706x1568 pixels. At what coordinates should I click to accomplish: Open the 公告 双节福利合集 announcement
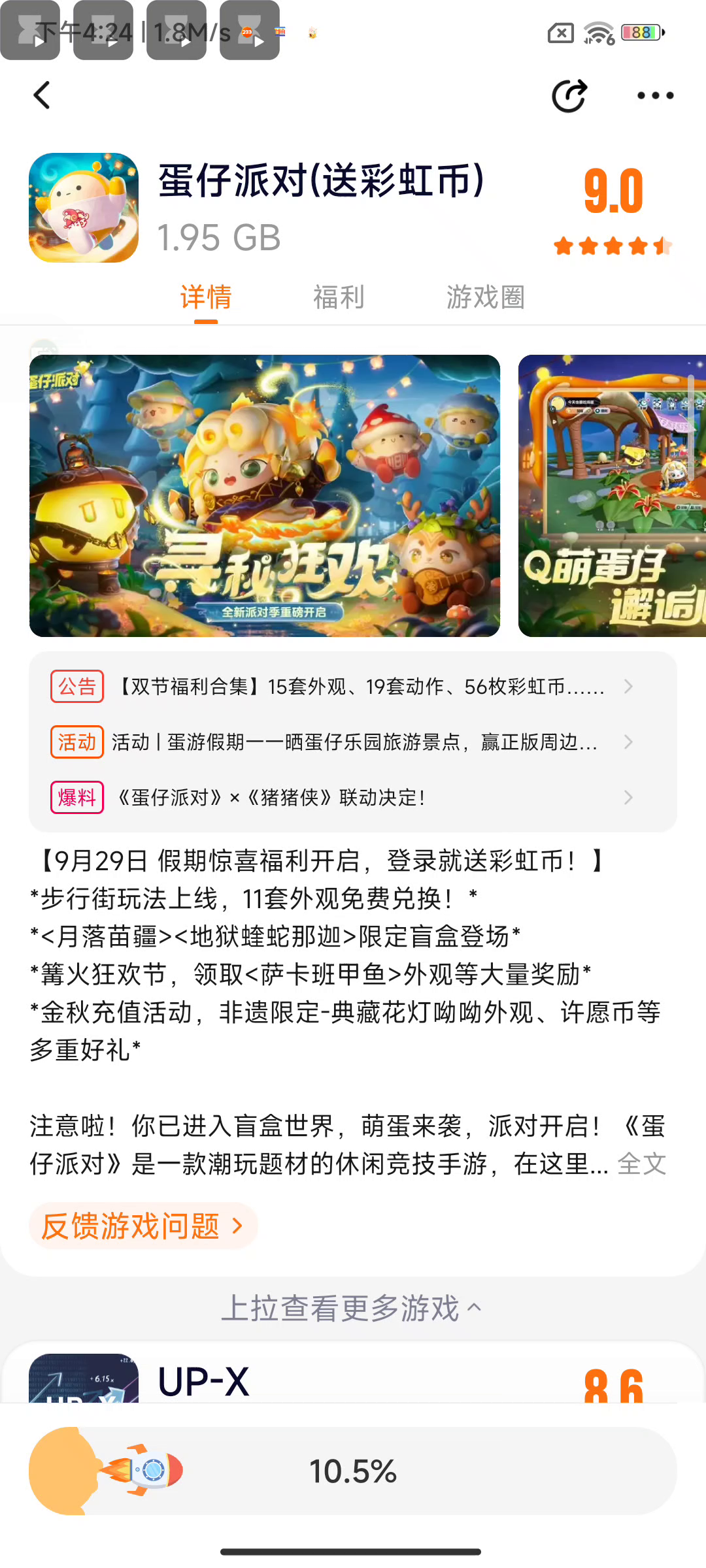point(353,687)
